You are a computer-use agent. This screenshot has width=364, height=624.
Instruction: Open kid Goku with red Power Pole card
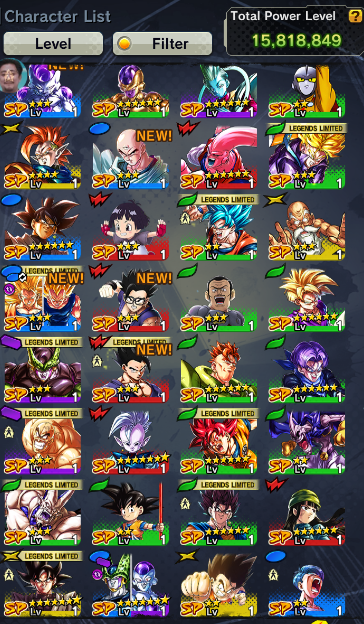tap(130, 513)
